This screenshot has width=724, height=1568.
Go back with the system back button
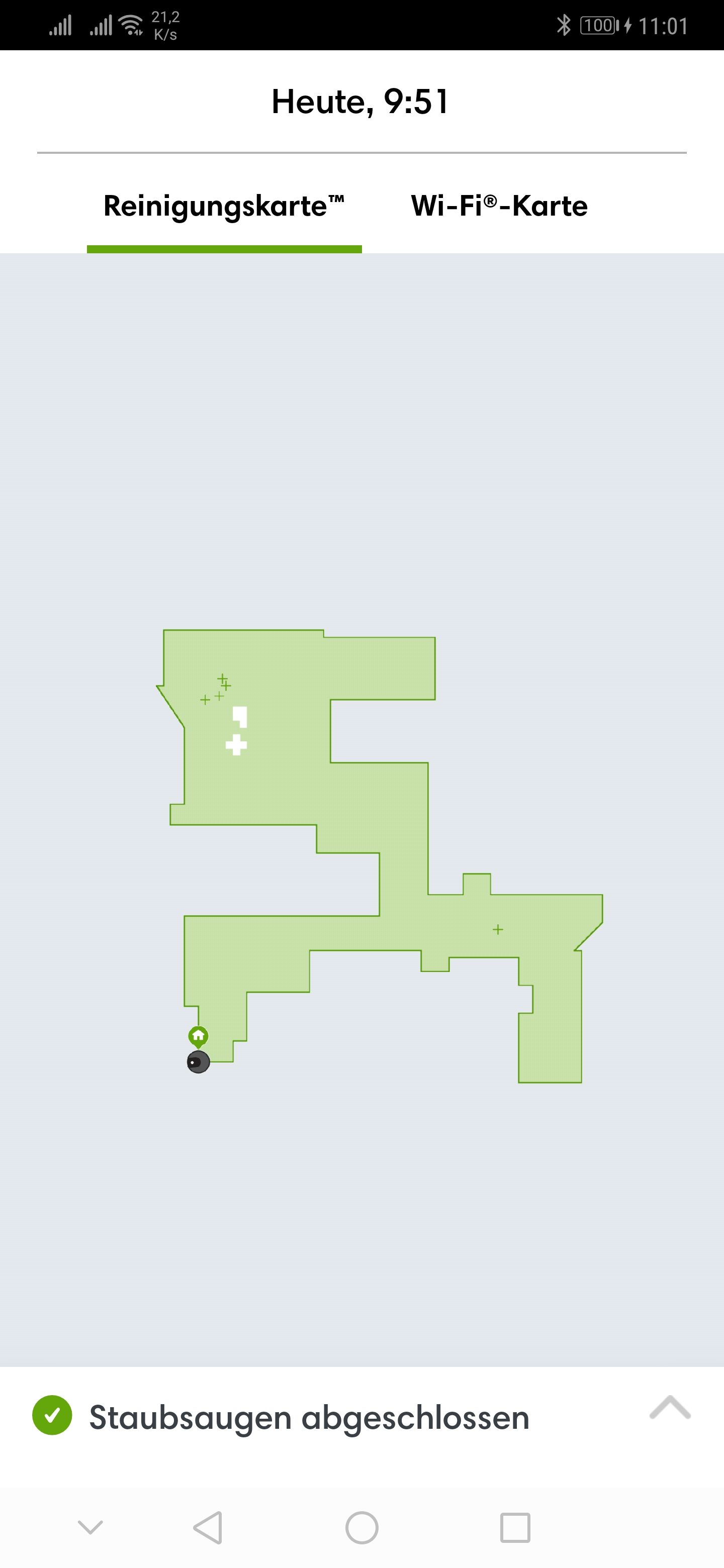click(208, 1527)
